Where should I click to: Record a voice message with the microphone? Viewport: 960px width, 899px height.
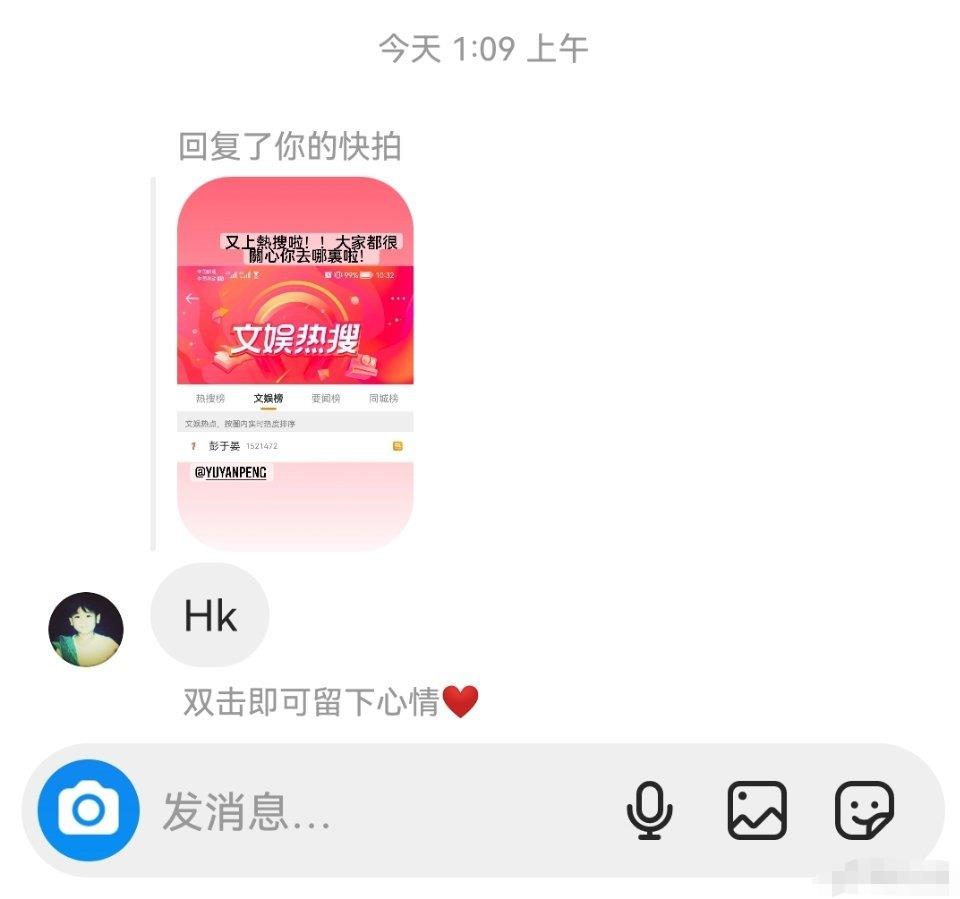(x=649, y=810)
